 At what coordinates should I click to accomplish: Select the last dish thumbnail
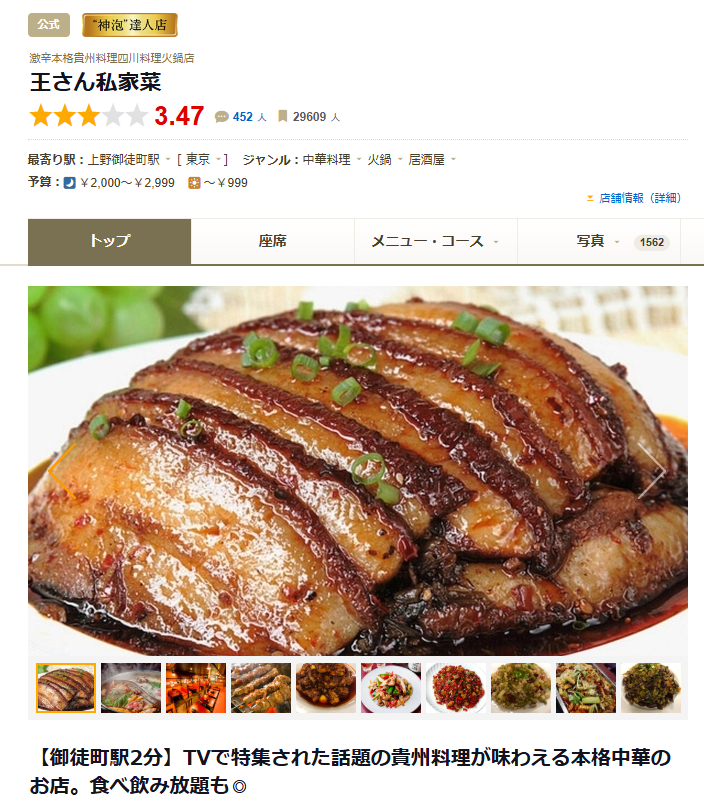[651, 688]
